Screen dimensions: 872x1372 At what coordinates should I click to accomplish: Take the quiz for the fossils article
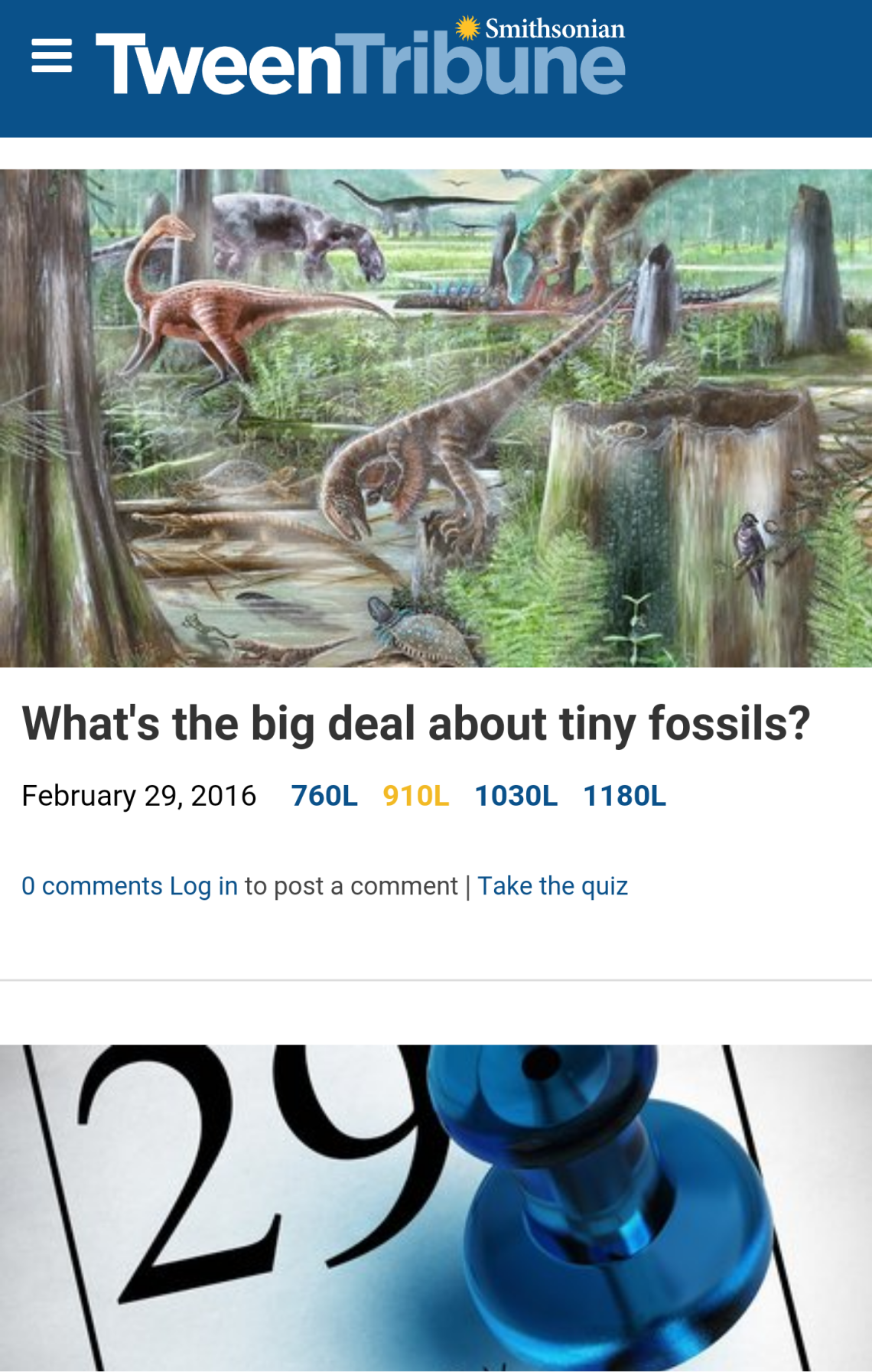pos(552,886)
